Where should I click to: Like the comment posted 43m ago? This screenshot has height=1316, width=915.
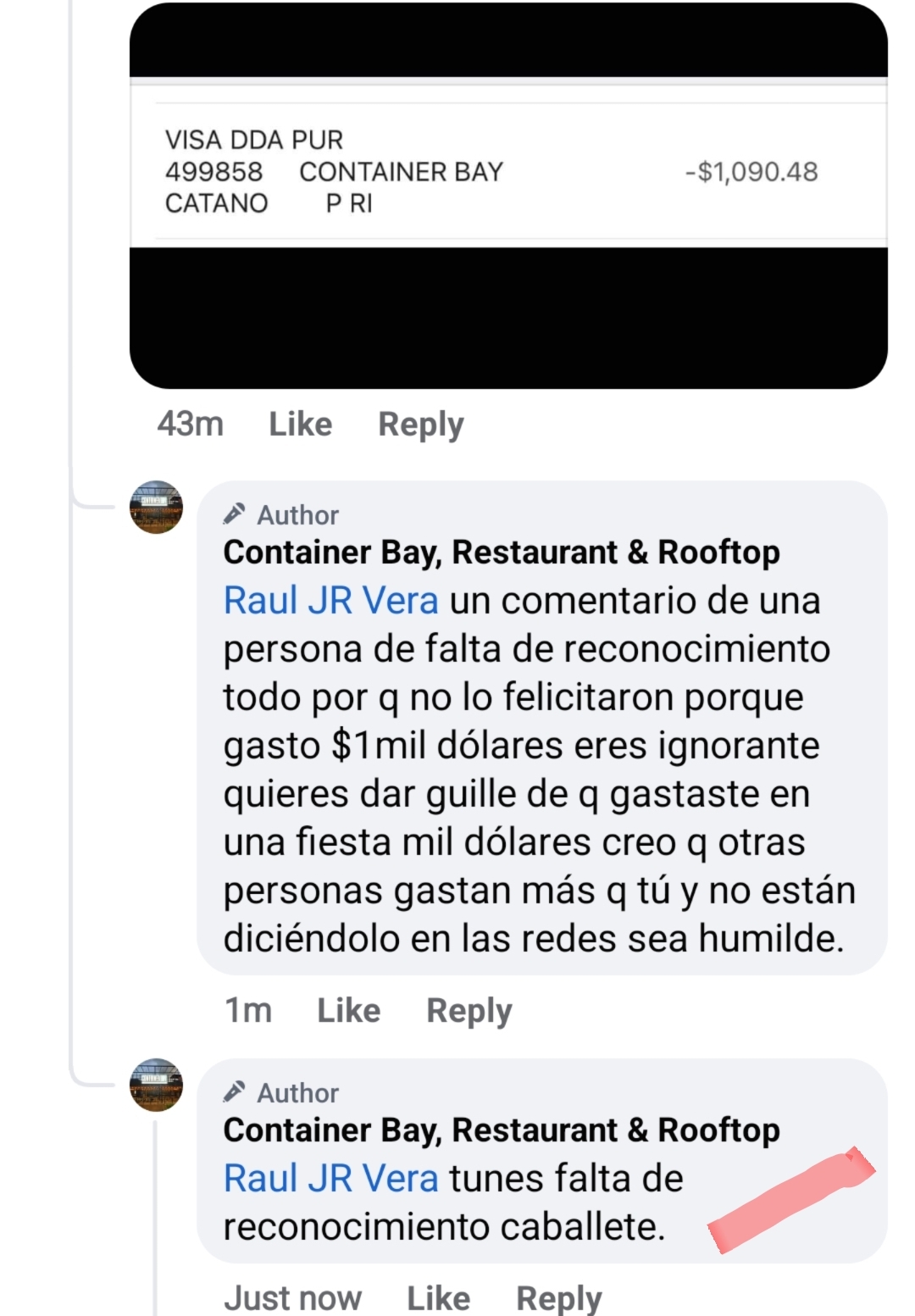pyautogui.click(x=300, y=424)
